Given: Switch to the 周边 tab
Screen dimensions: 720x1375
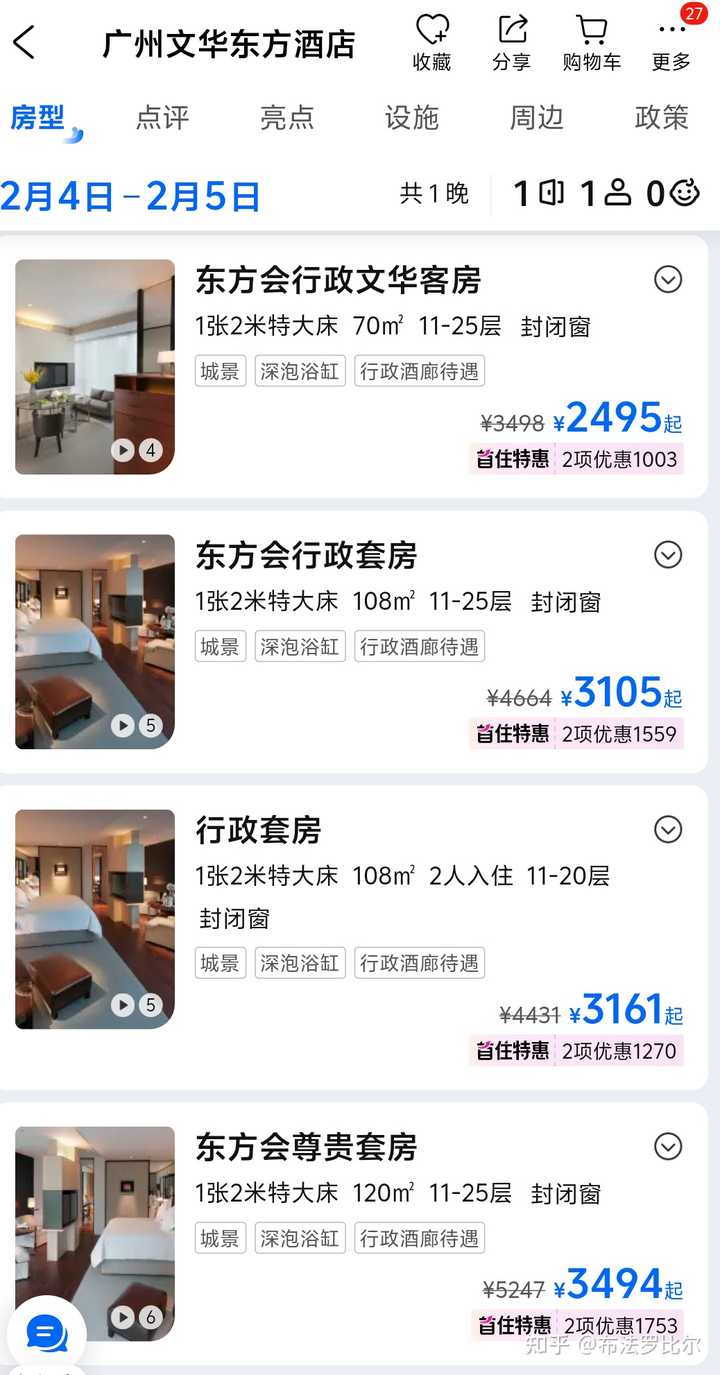Looking at the screenshot, I should [537, 118].
